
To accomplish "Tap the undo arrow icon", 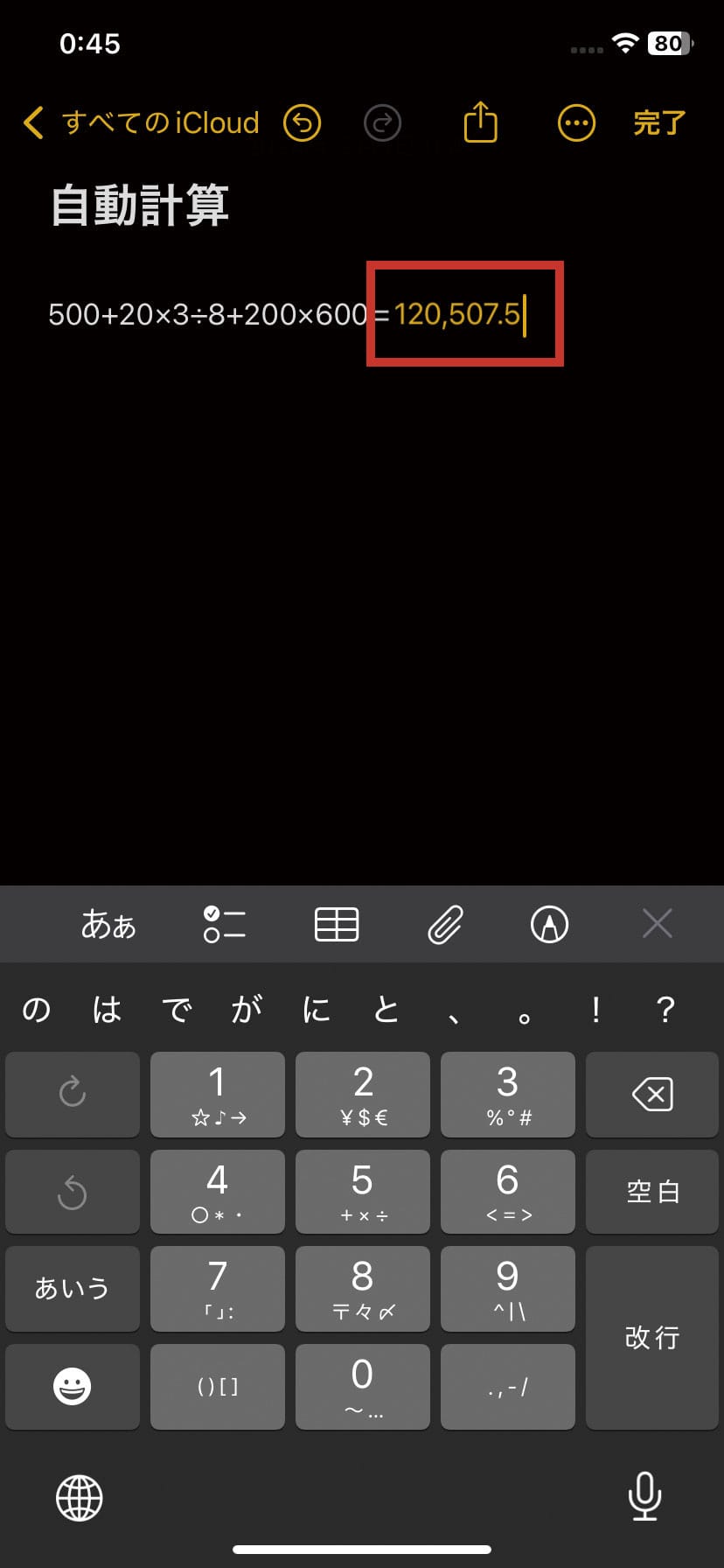I will [302, 122].
